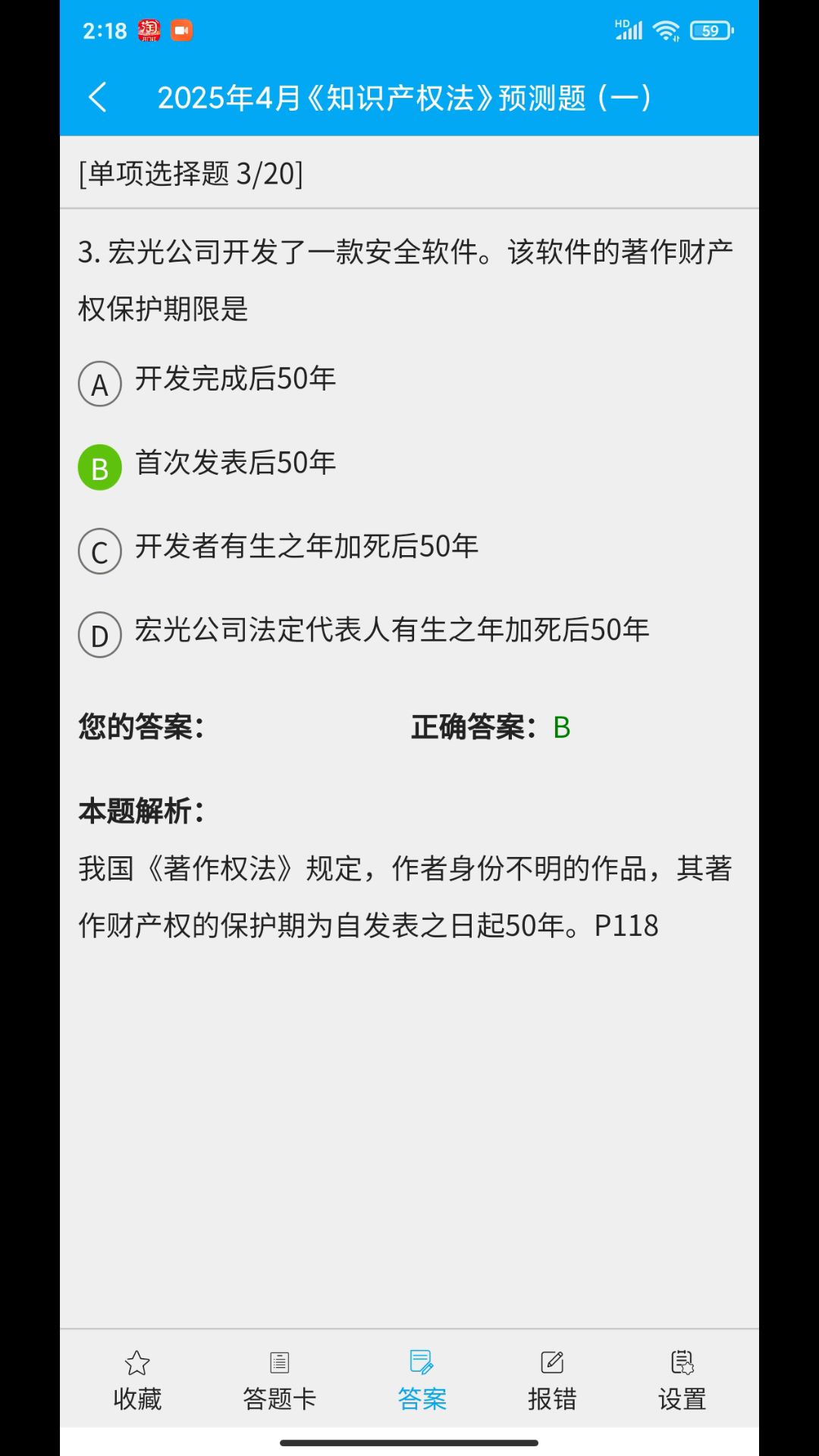Add this question to 收藏
This screenshot has height=1456, width=819.
tap(137, 1380)
